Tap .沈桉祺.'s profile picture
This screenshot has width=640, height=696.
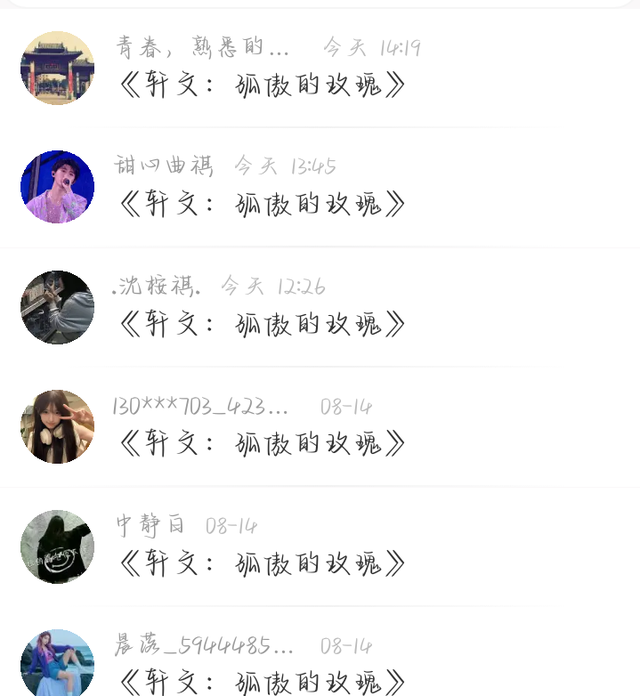[57, 307]
